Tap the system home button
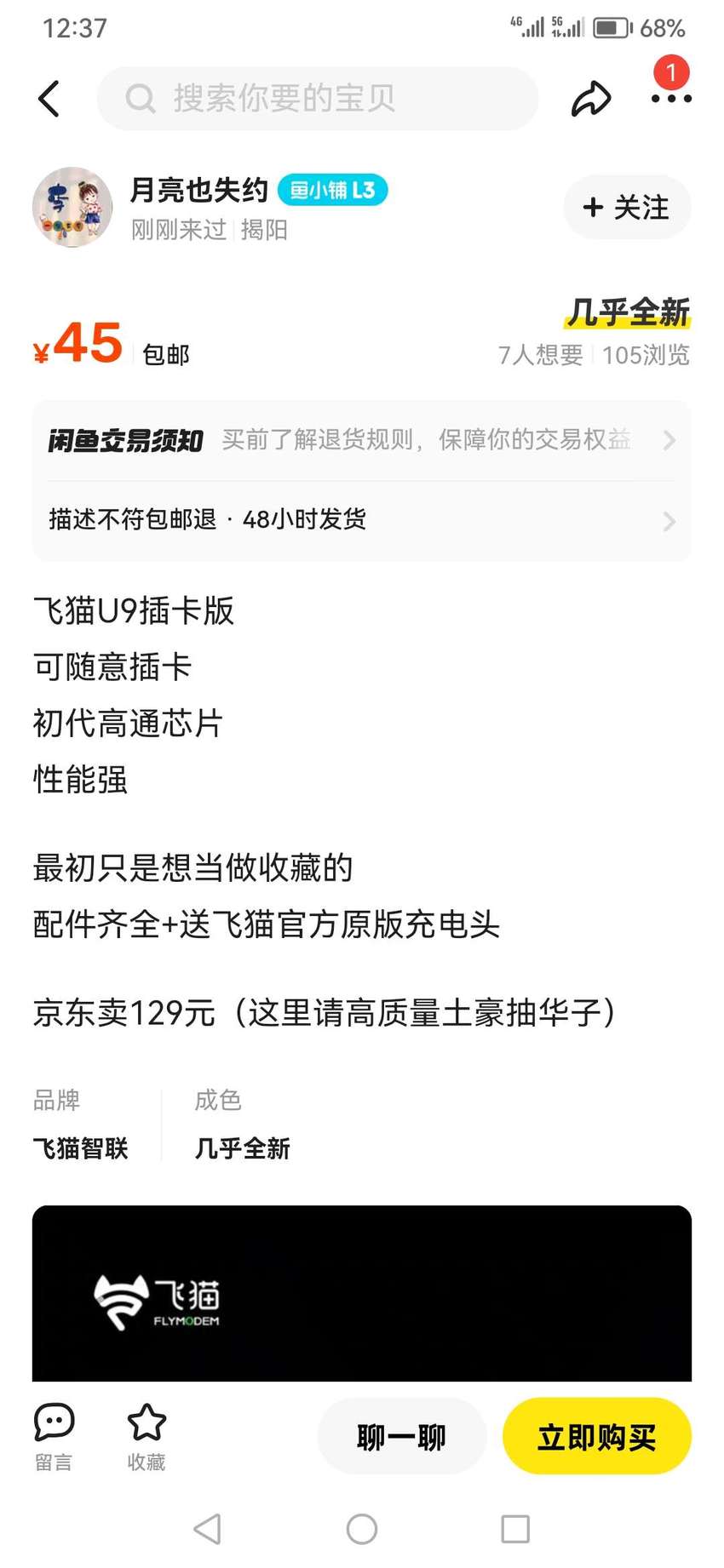Screen dimensions: 724x1568 [362, 1529]
